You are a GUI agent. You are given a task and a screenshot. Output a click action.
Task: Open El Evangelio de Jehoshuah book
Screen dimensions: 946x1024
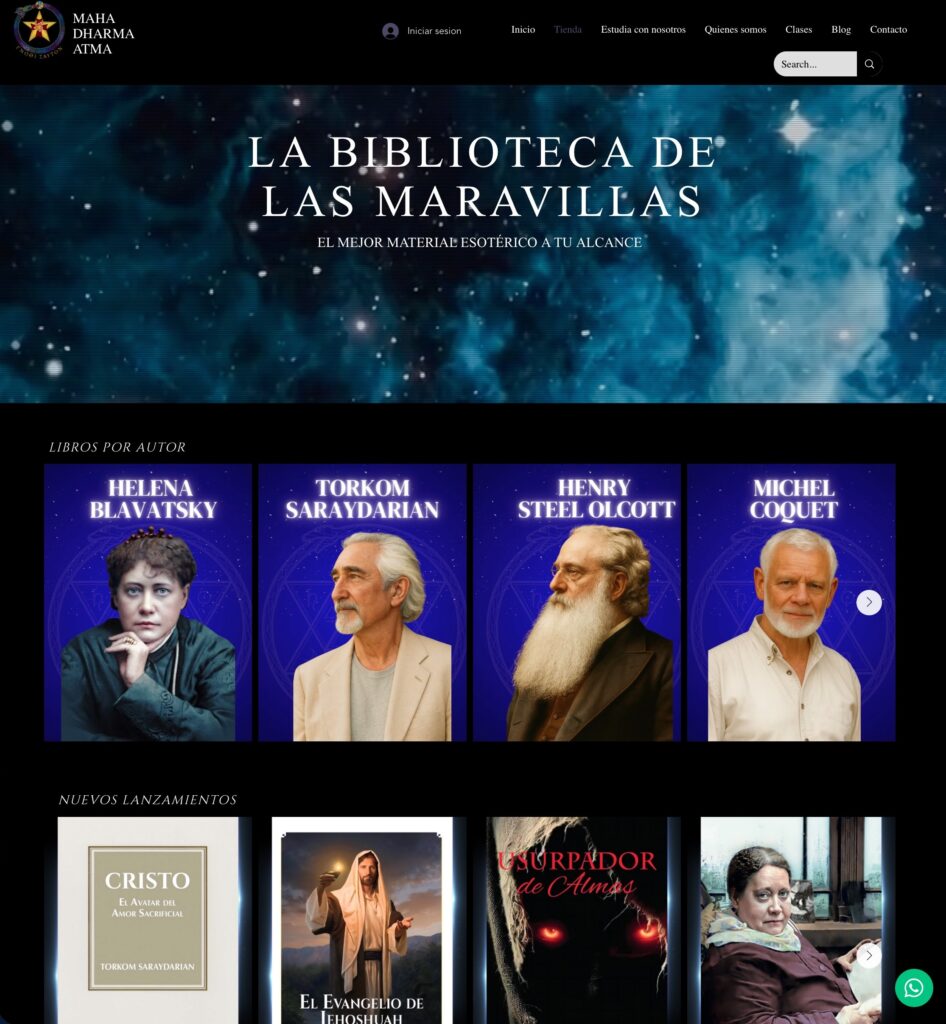(362, 920)
